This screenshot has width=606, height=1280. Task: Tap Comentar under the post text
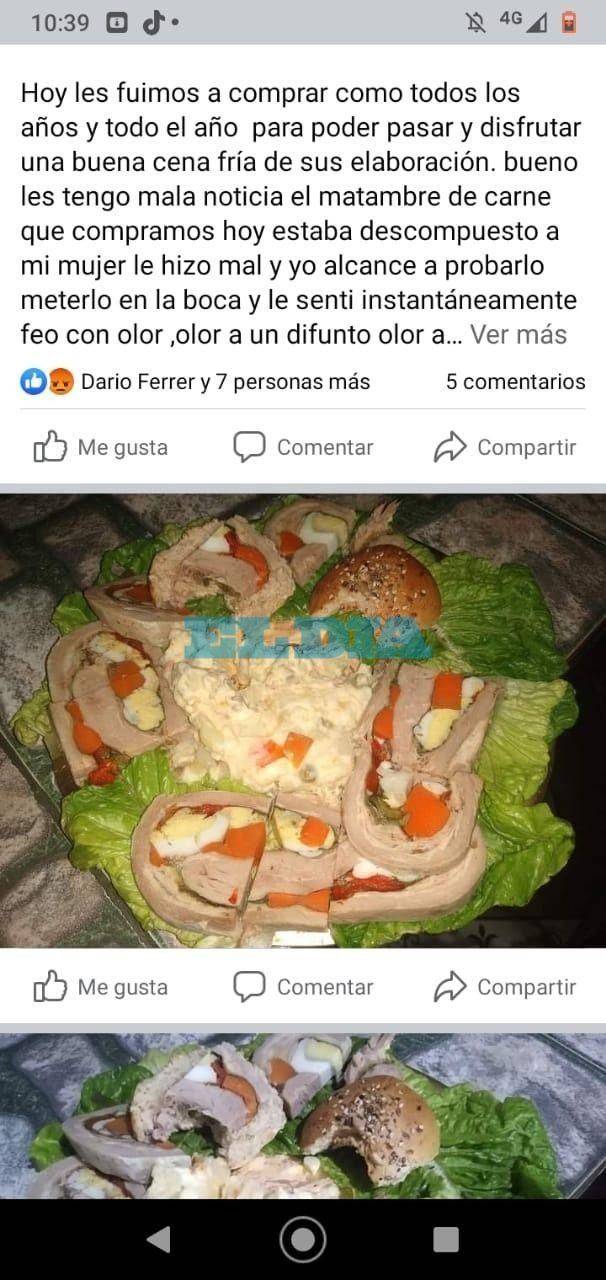point(303,447)
